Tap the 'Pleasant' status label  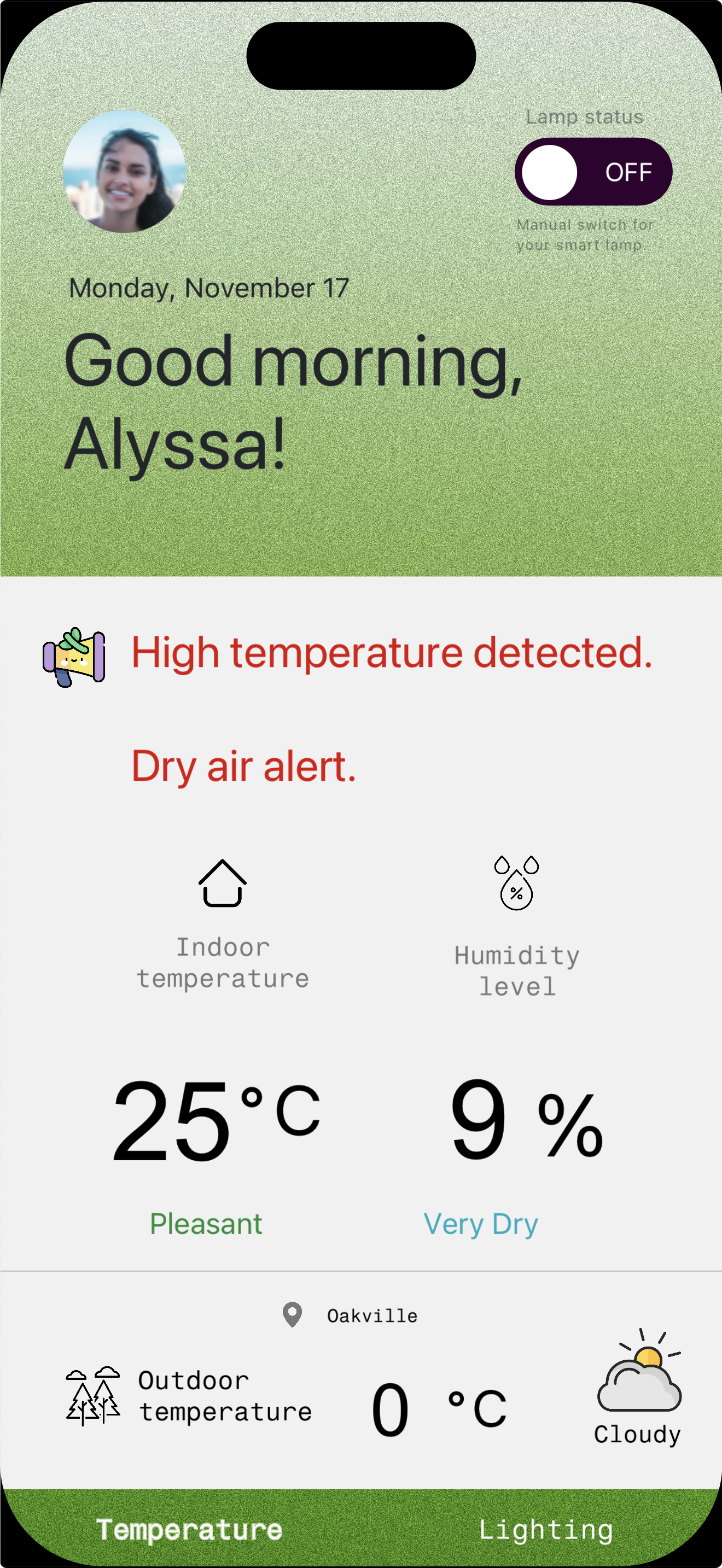(x=206, y=1224)
